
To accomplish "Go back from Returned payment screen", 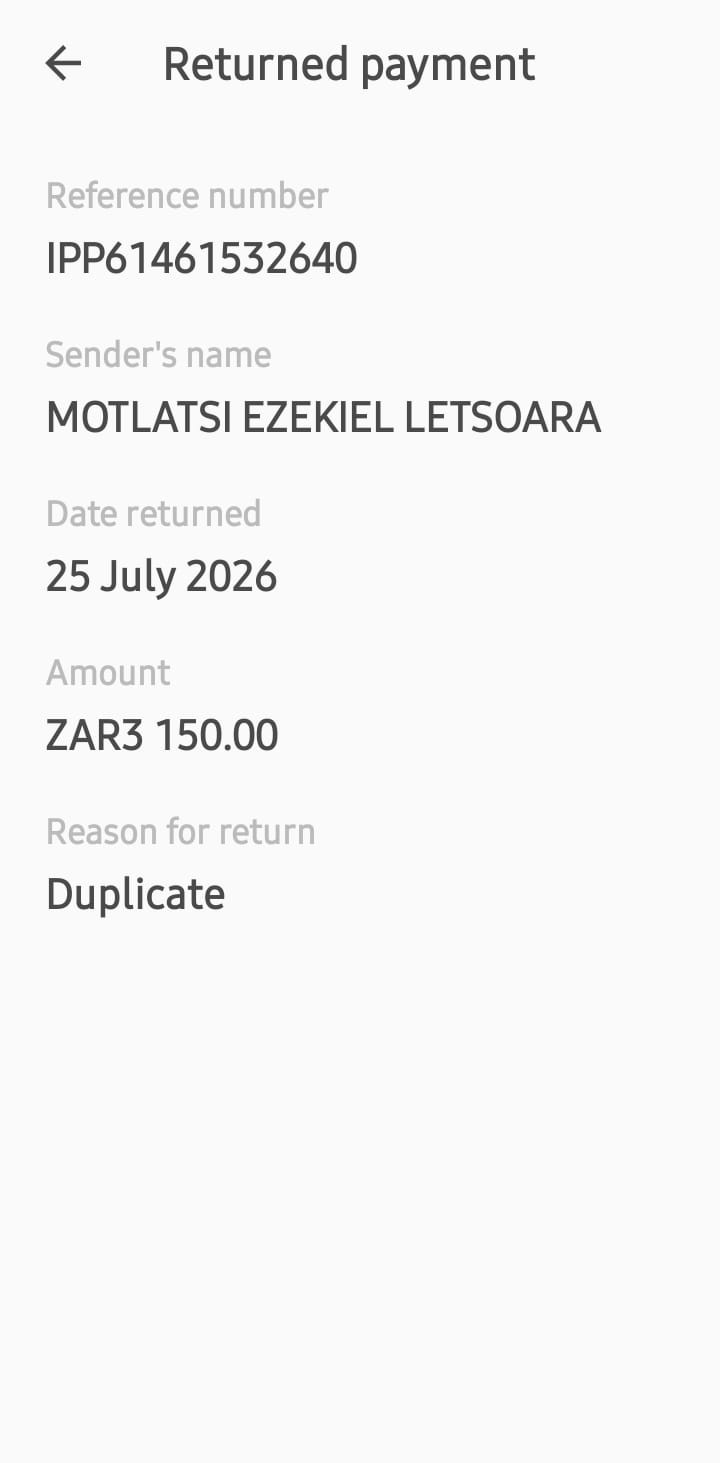I will tap(63, 64).
